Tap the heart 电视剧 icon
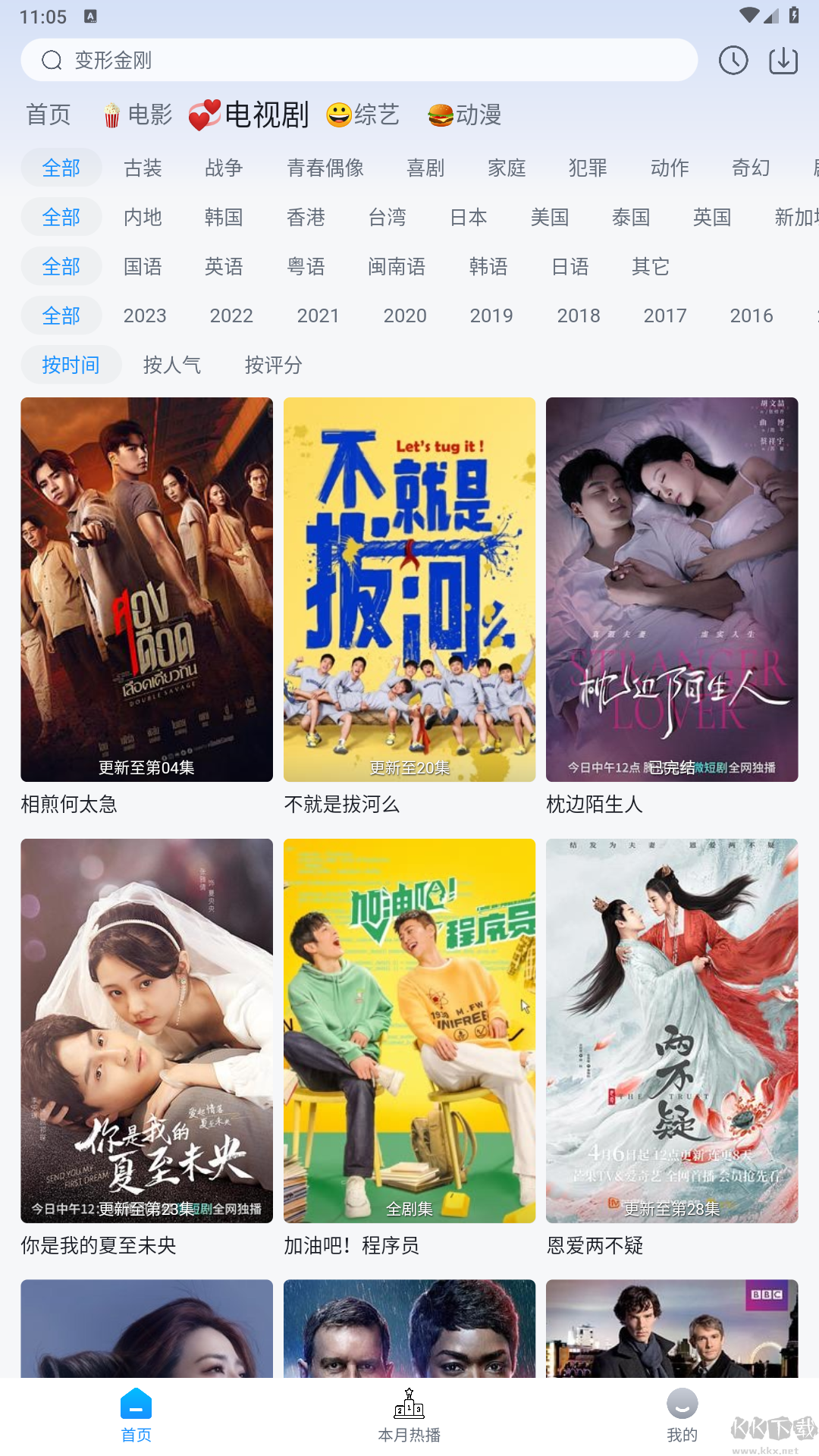Image resolution: width=819 pixels, height=1456 pixels. (x=203, y=114)
